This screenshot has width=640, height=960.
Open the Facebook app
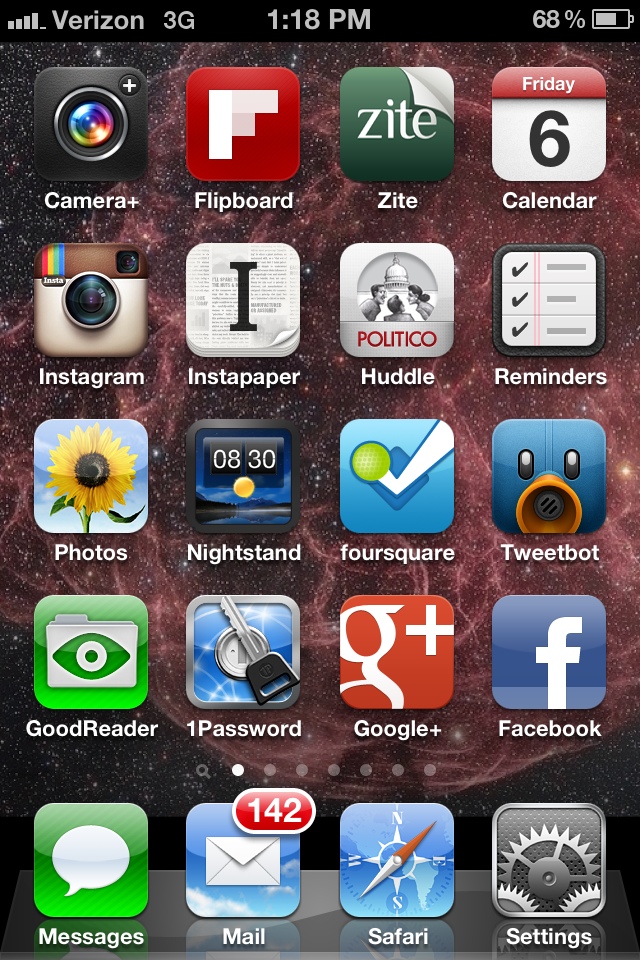549,652
